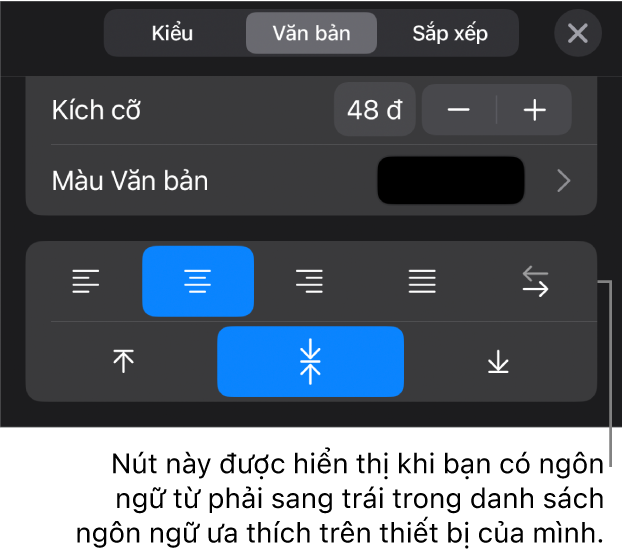Tap the 48 đ font size field
This screenshot has height=559, width=622.
(x=374, y=110)
